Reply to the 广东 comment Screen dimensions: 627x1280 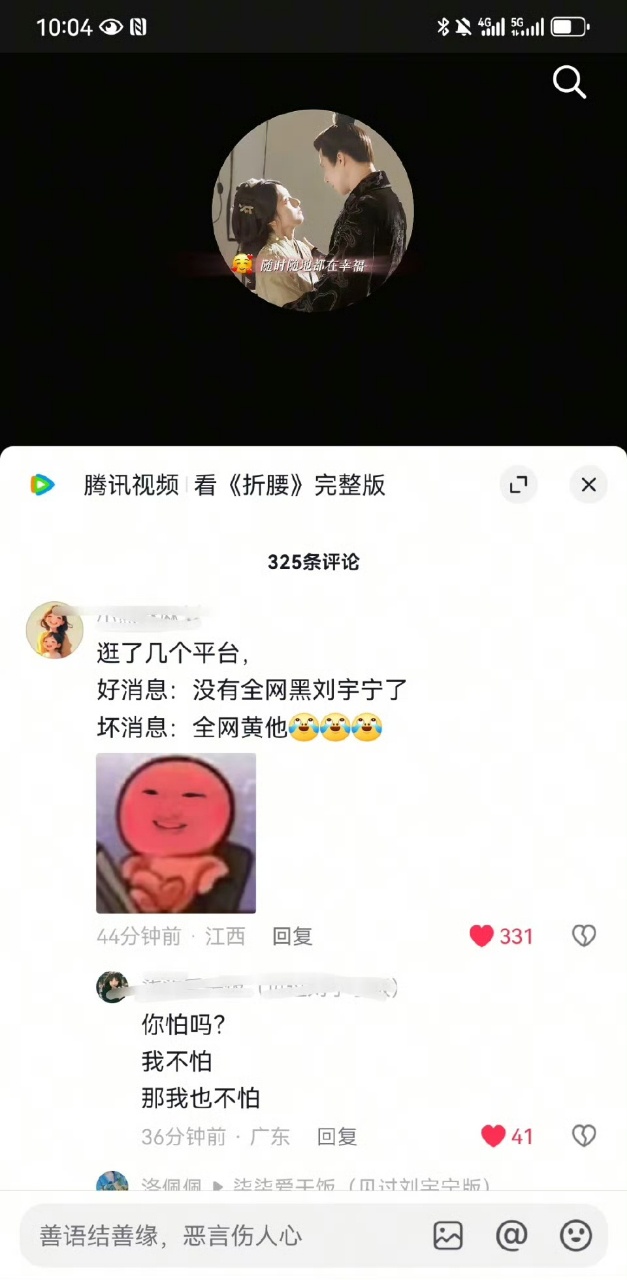[337, 1136]
